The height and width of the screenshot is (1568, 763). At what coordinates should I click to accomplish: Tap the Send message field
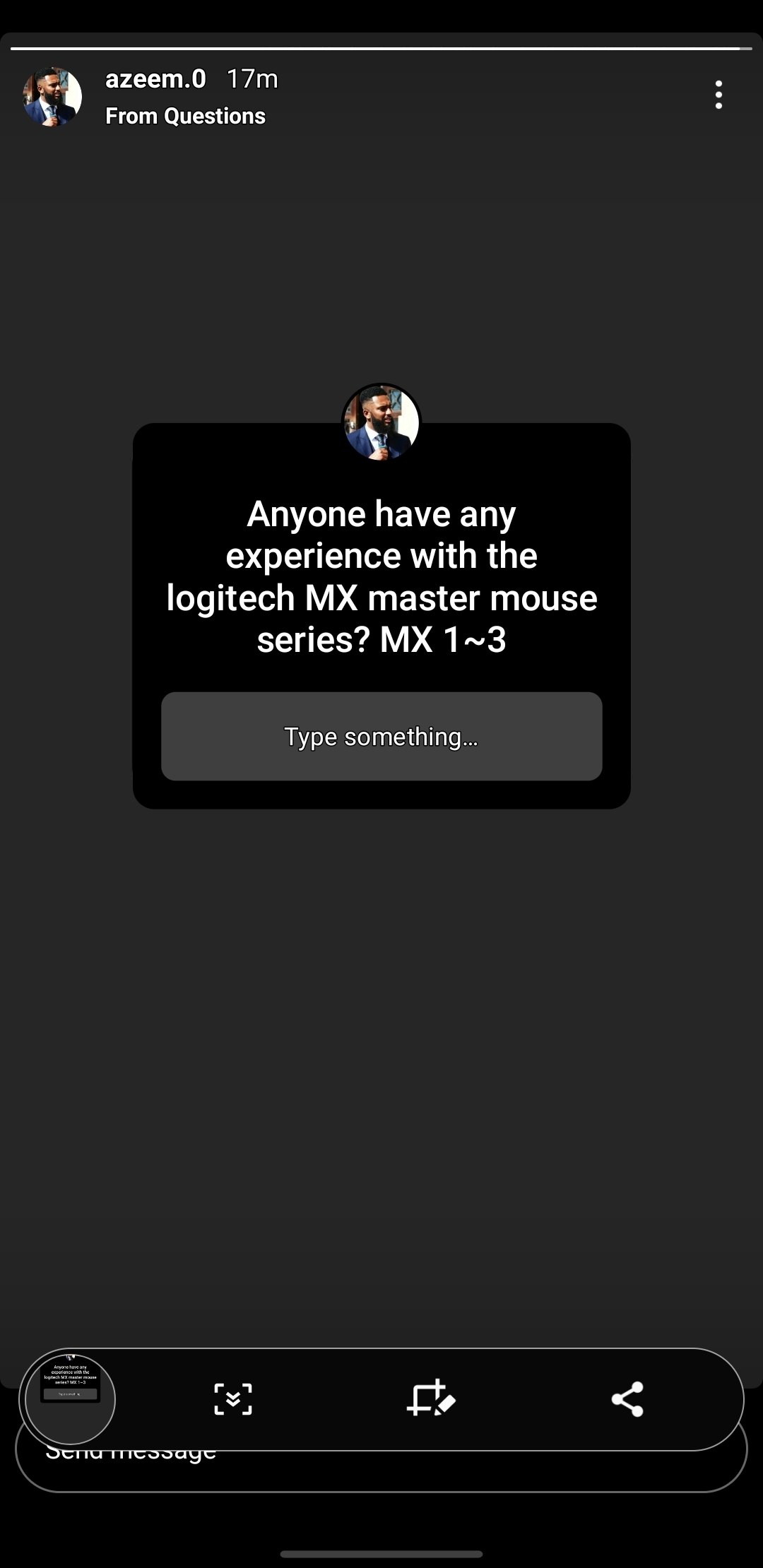(x=381, y=1469)
